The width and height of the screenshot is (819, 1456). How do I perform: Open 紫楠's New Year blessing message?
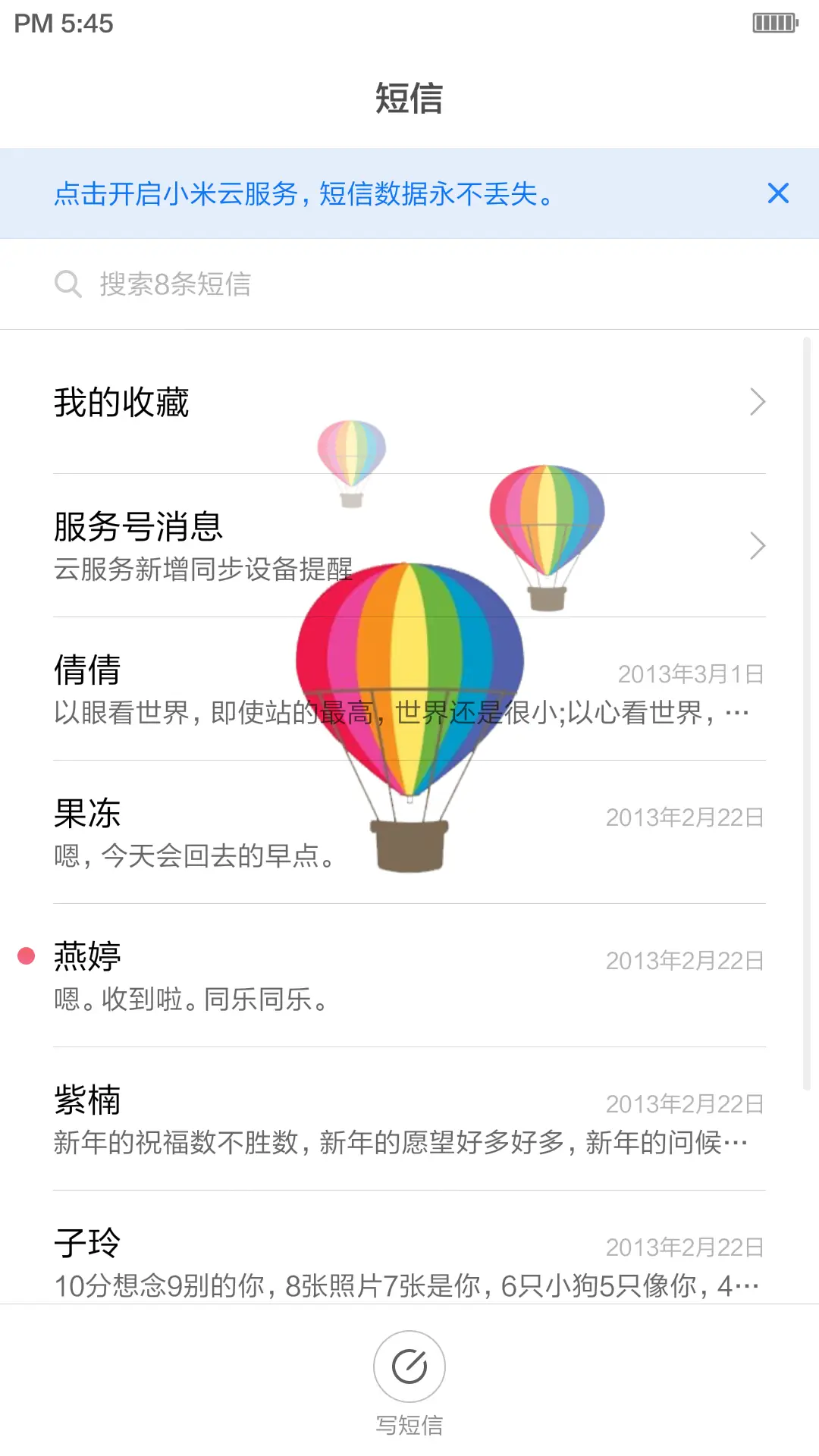[303, 1120]
